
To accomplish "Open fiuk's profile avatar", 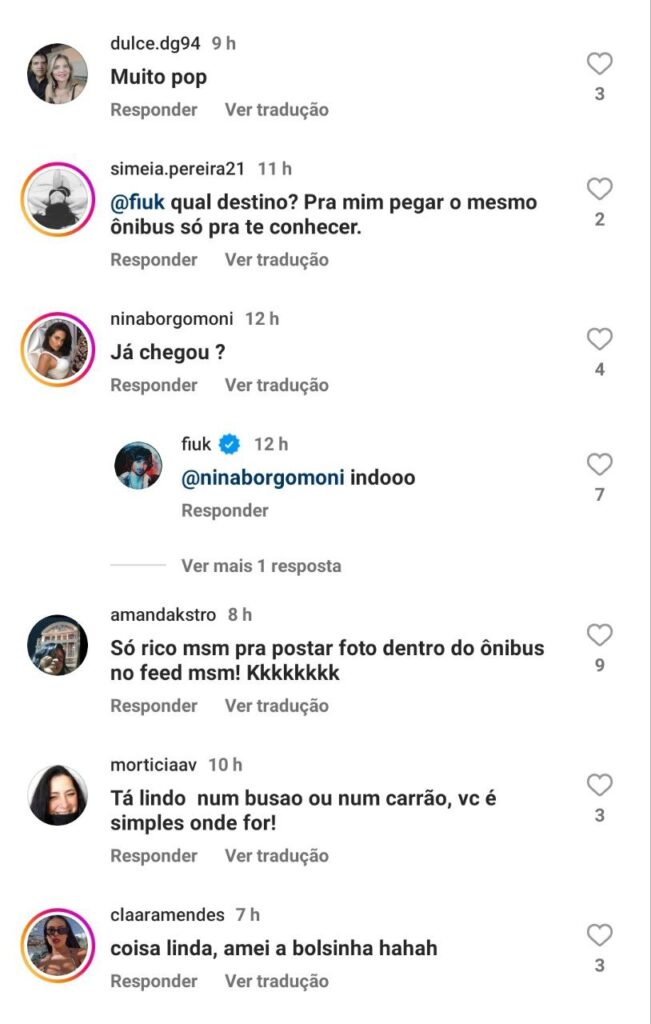I will click(139, 465).
